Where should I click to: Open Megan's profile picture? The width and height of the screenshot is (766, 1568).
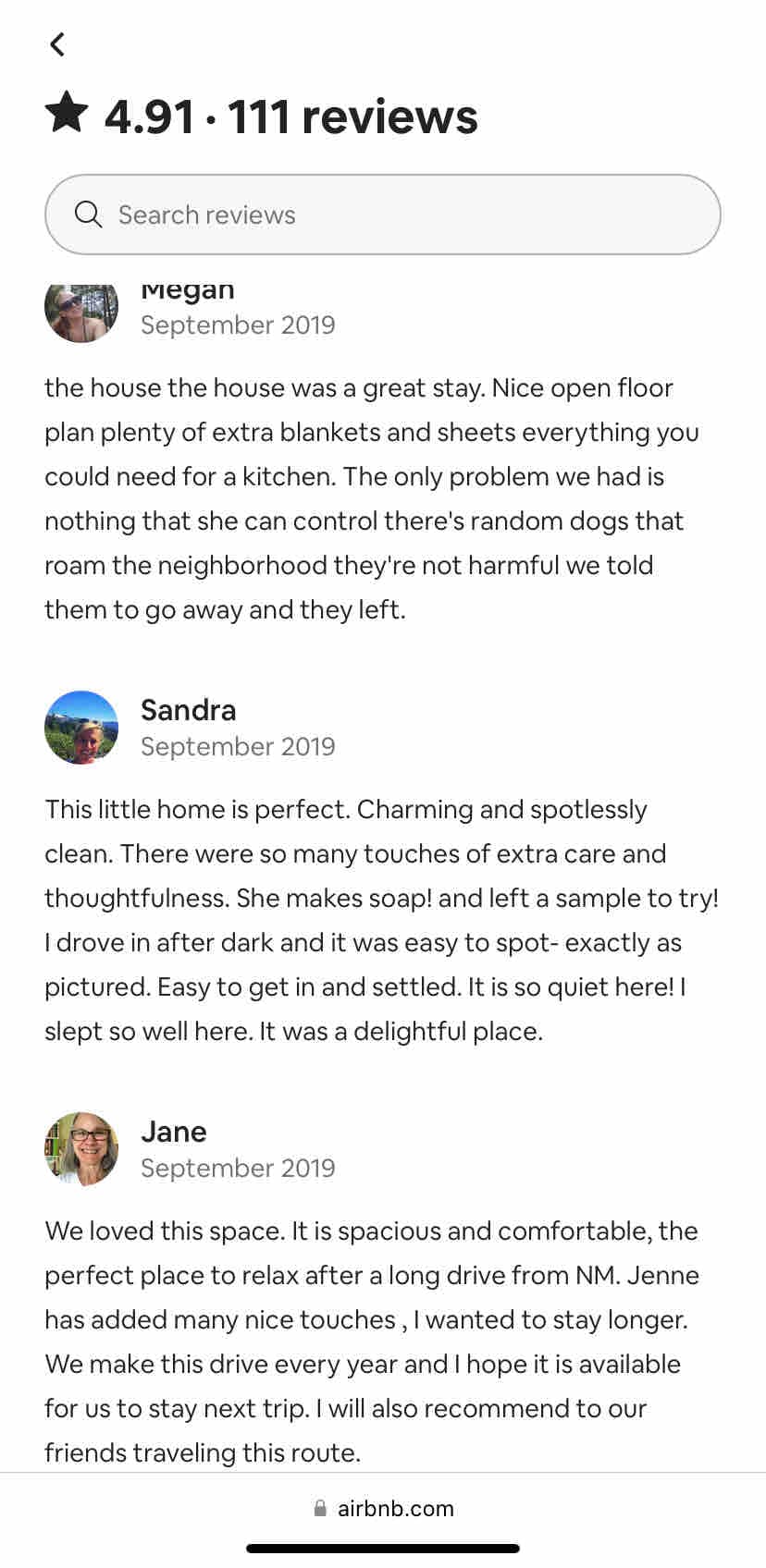point(81,312)
